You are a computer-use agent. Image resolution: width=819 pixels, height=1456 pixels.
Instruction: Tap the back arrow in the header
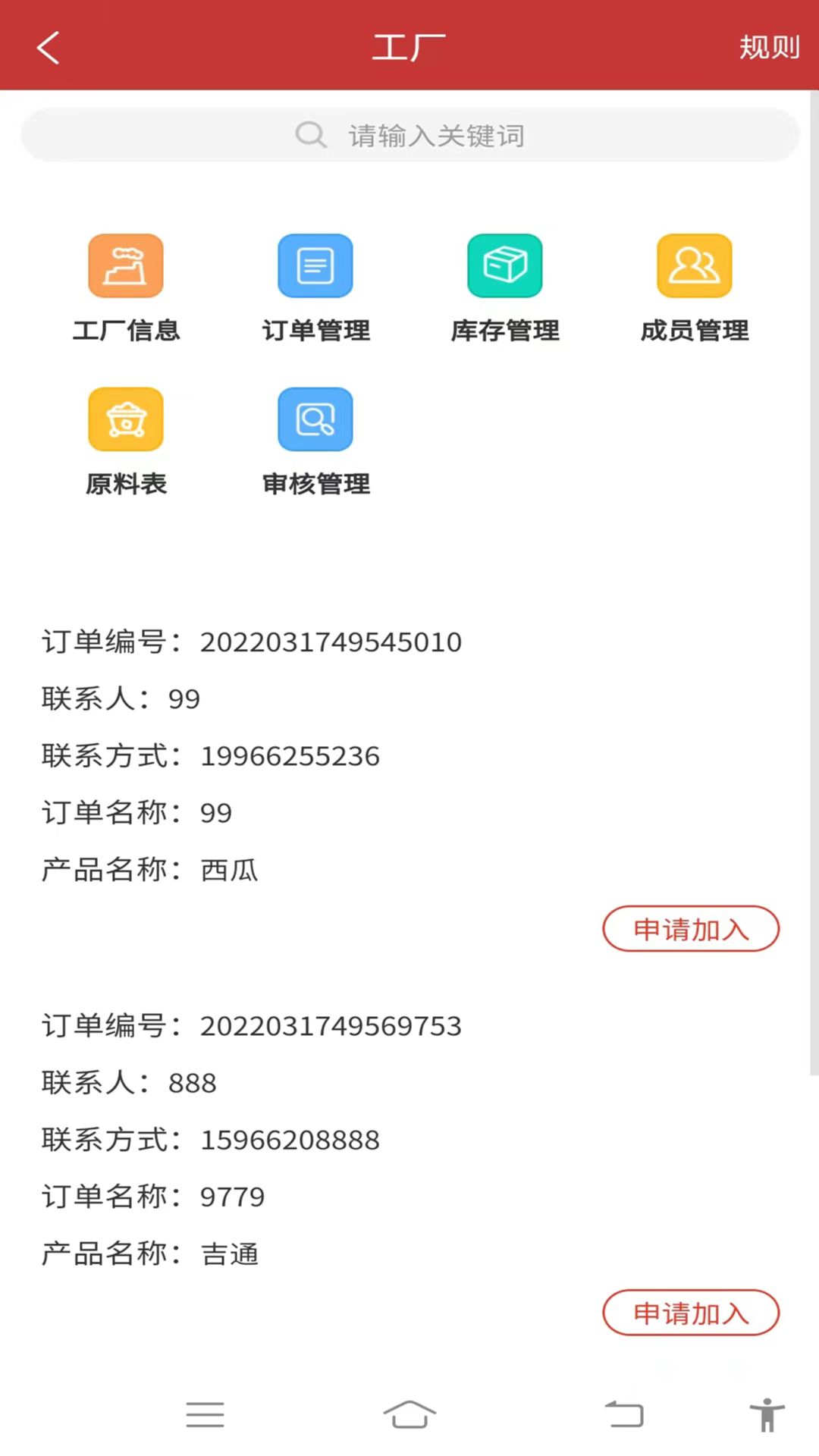click(x=47, y=47)
